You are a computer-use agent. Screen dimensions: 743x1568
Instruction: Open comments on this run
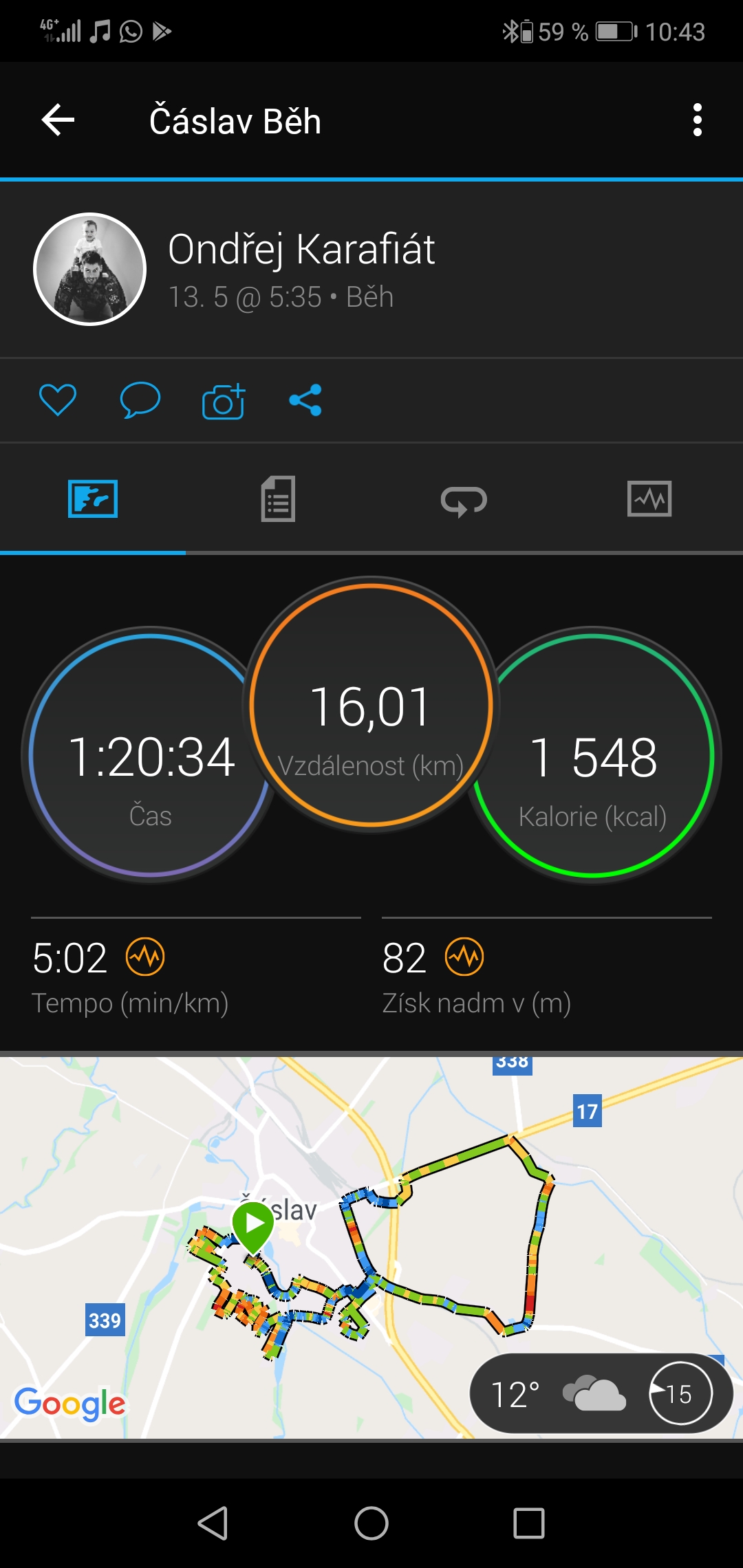140,400
